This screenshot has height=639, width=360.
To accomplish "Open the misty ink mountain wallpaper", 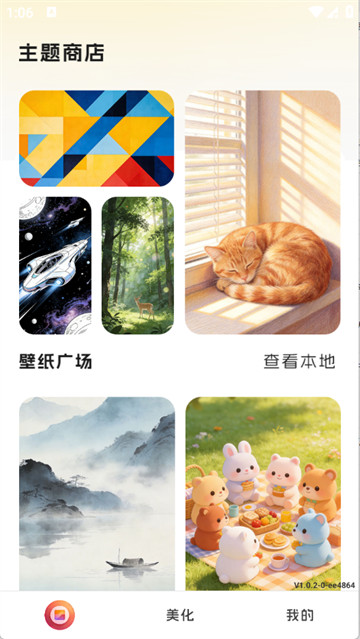I will point(97,494).
